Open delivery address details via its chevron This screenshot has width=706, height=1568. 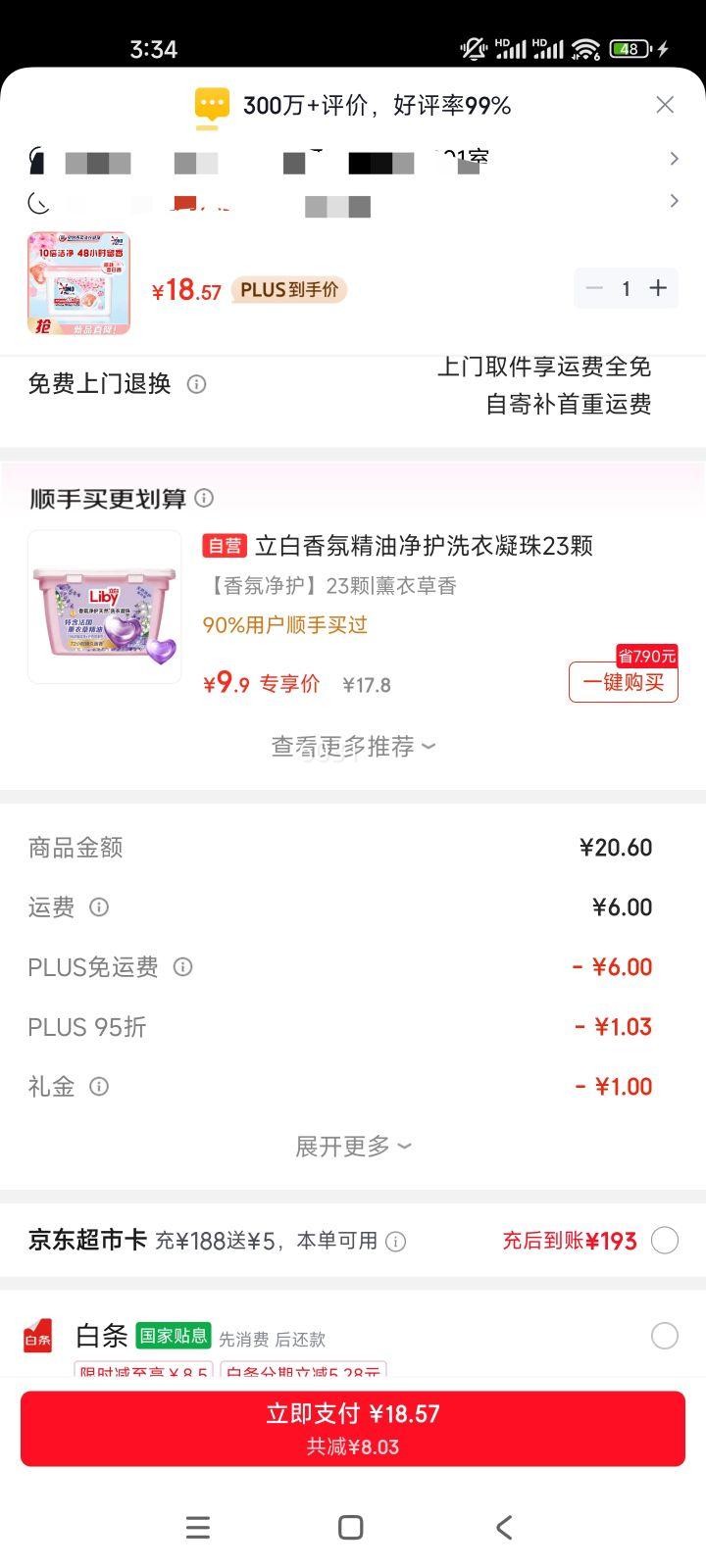(675, 158)
